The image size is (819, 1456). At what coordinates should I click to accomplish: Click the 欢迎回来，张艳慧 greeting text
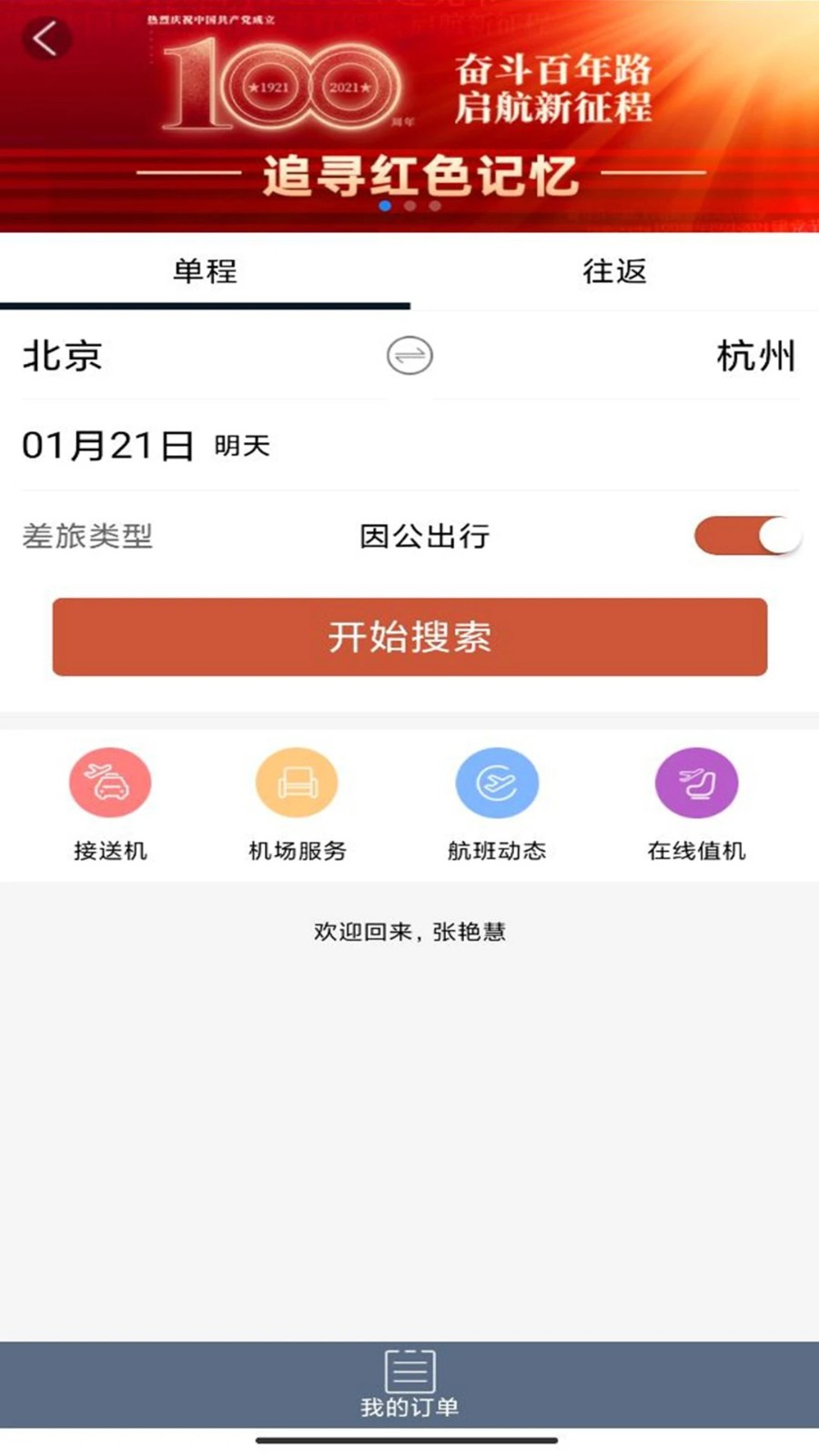point(411,932)
